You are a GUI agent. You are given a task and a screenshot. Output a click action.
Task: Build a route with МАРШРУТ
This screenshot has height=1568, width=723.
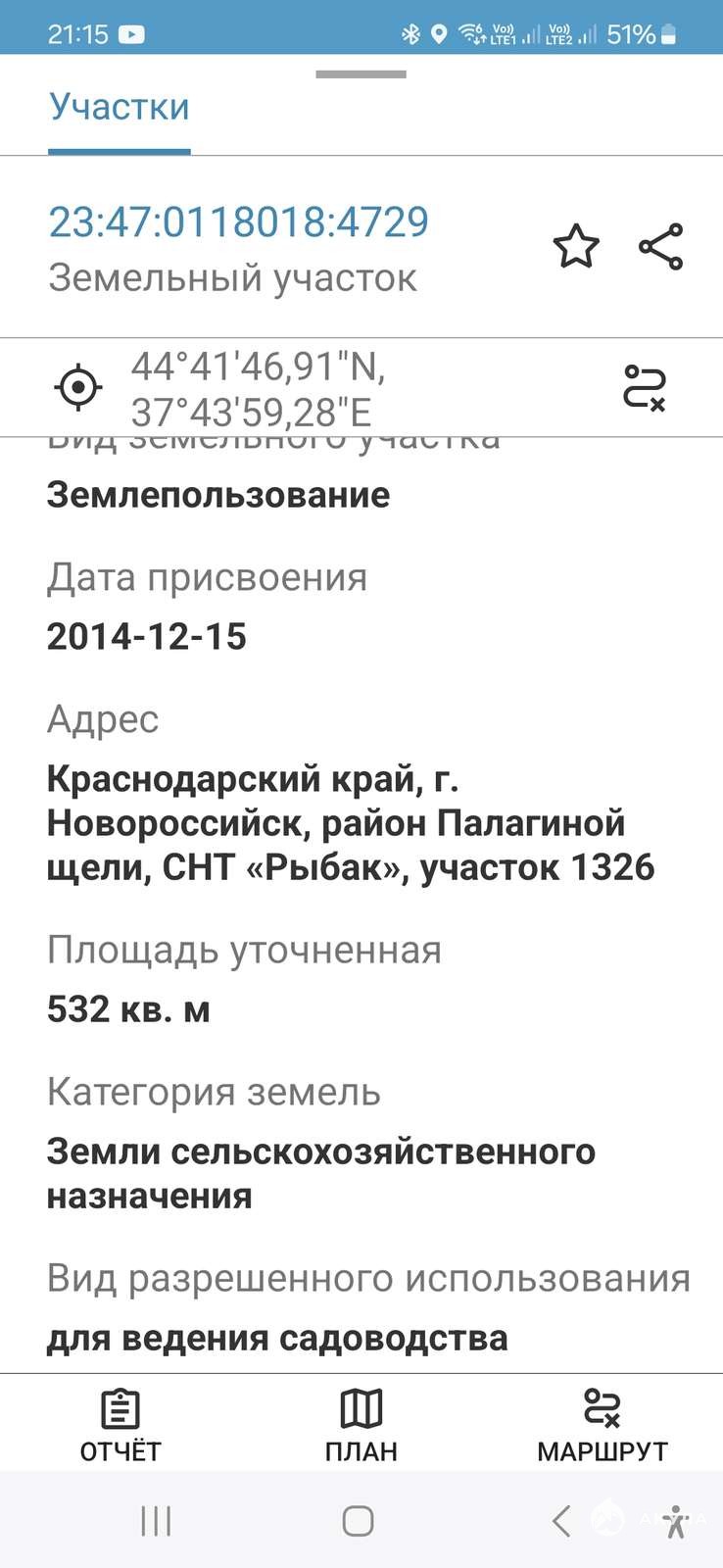[602, 1426]
